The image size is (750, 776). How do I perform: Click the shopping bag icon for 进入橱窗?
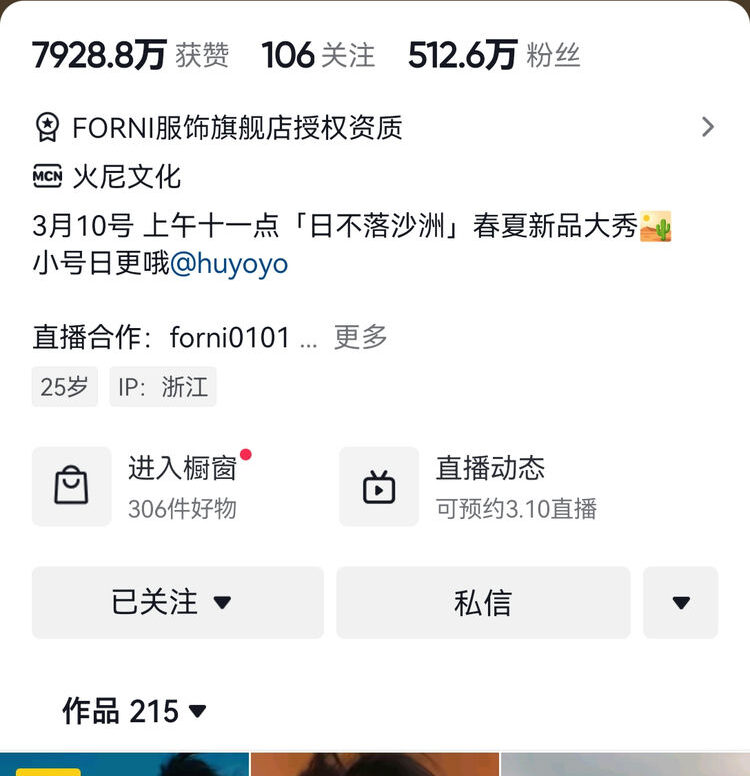click(71, 486)
